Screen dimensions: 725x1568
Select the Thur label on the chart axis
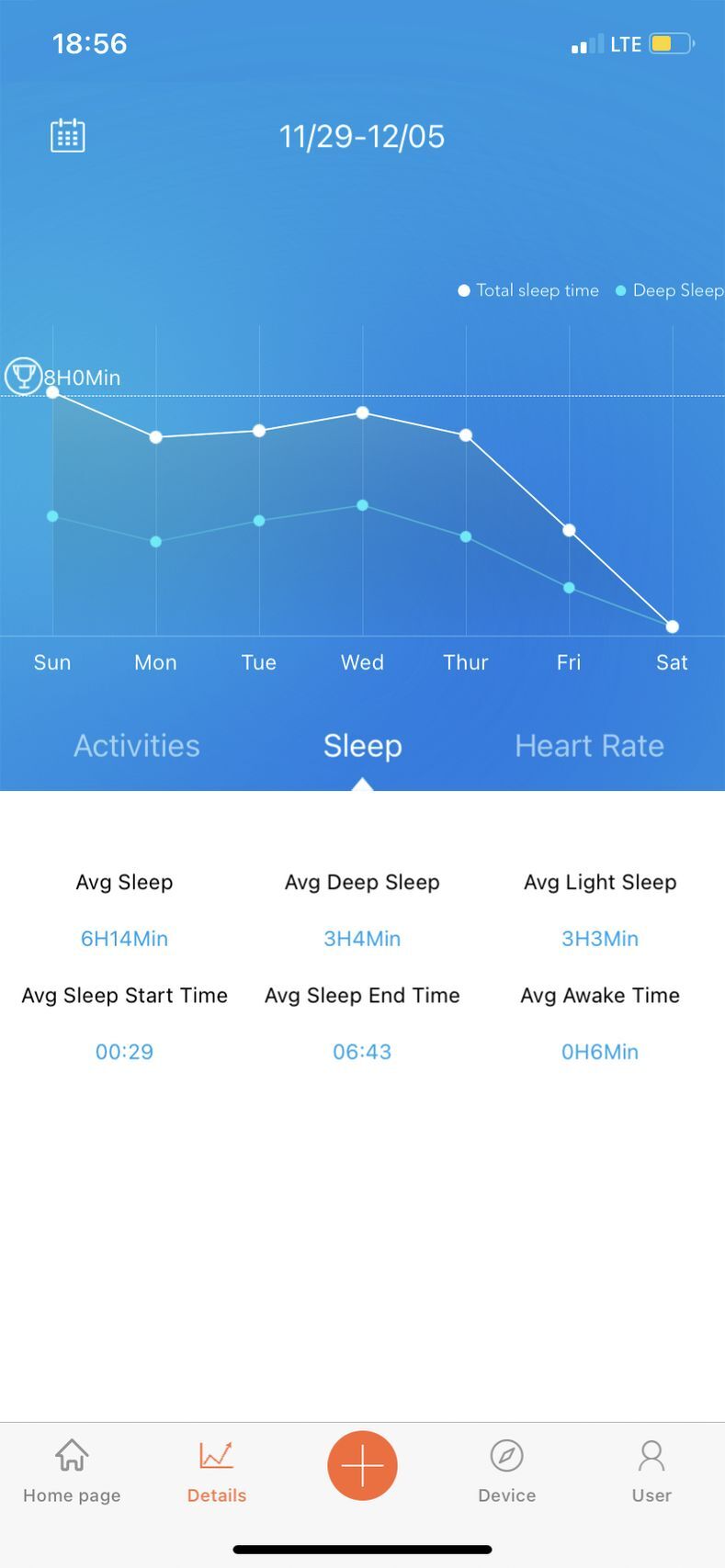(x=465, y=661)
